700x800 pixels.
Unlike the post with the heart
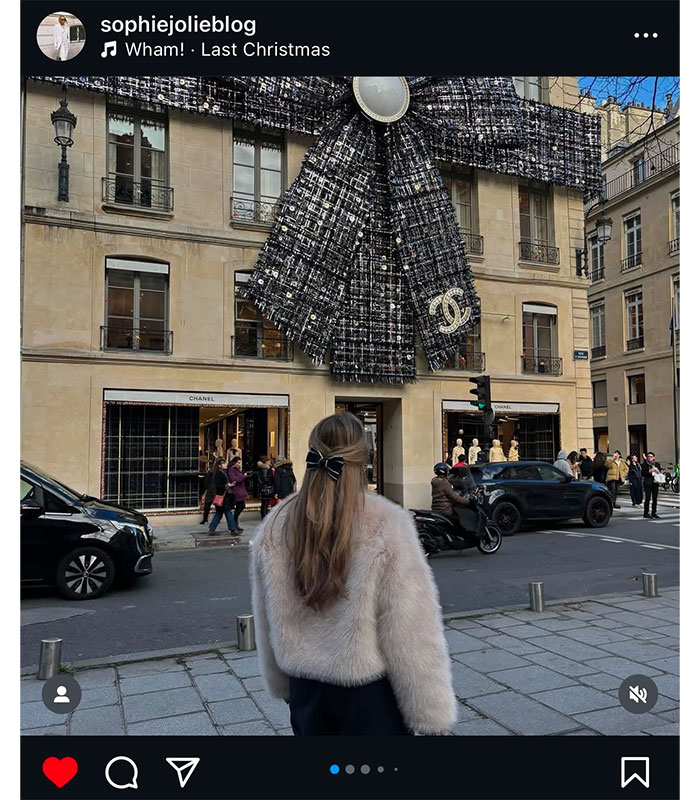coord(60,771)
